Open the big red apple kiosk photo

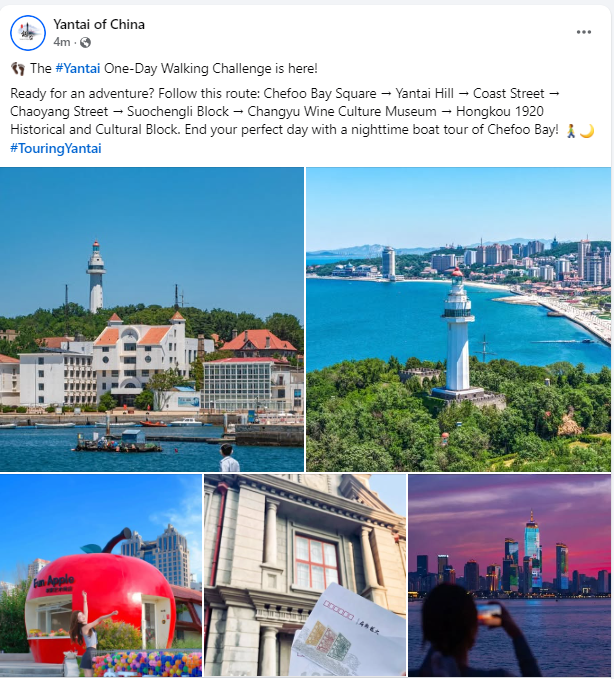tap(101, 576)
